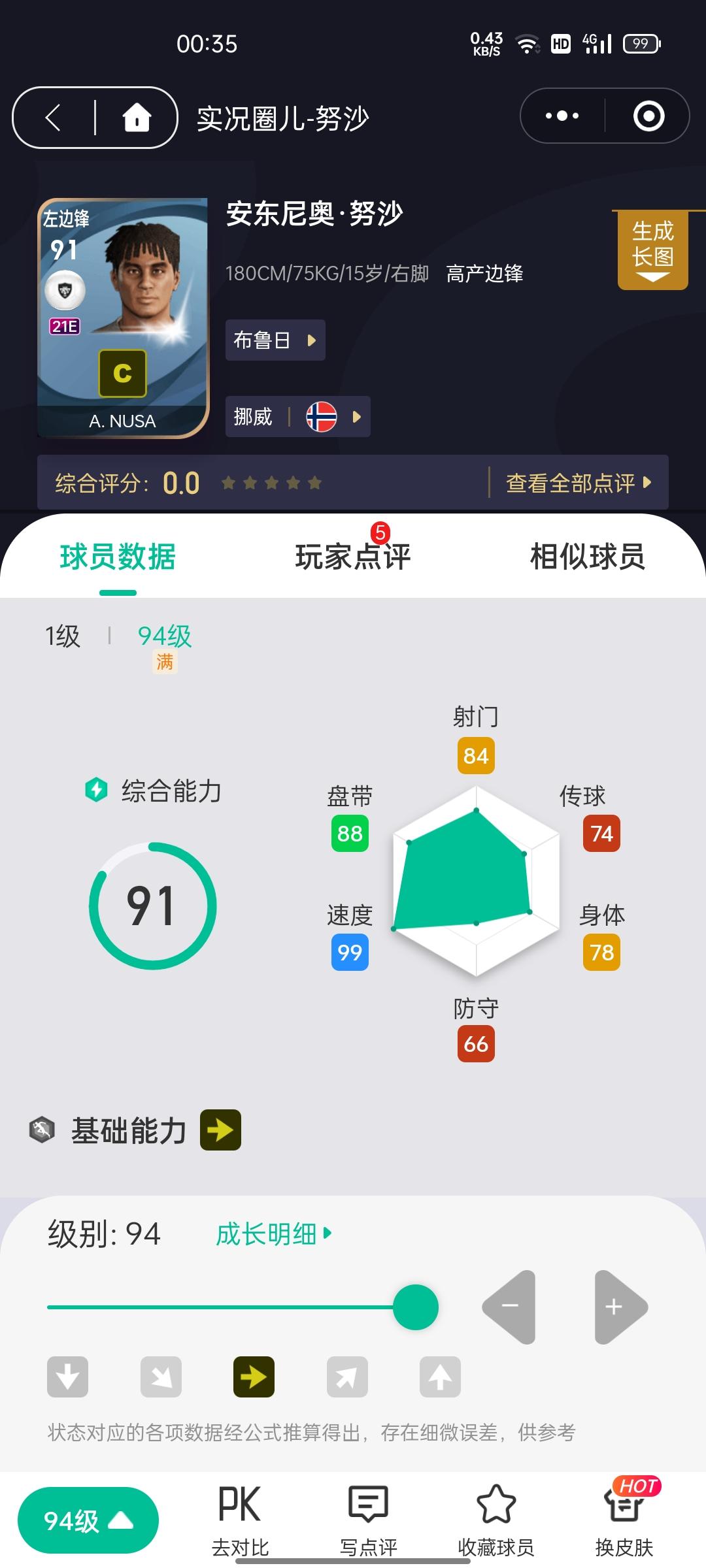This screenshot has height=1568, width=706.
Task: Open the 挪威 nationality entry
Action: [x=296, y=416]
